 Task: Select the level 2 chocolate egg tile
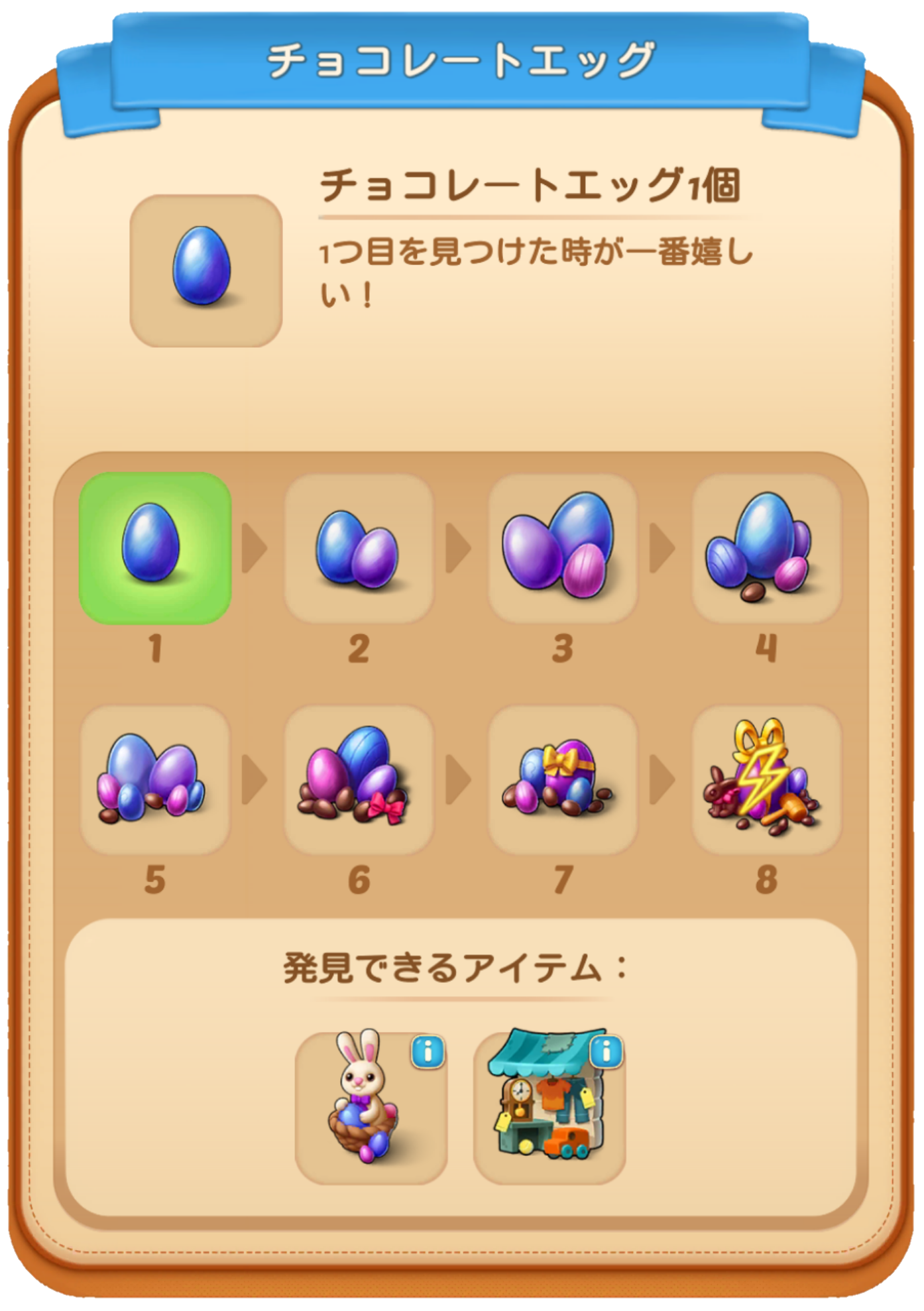(359, 548)
